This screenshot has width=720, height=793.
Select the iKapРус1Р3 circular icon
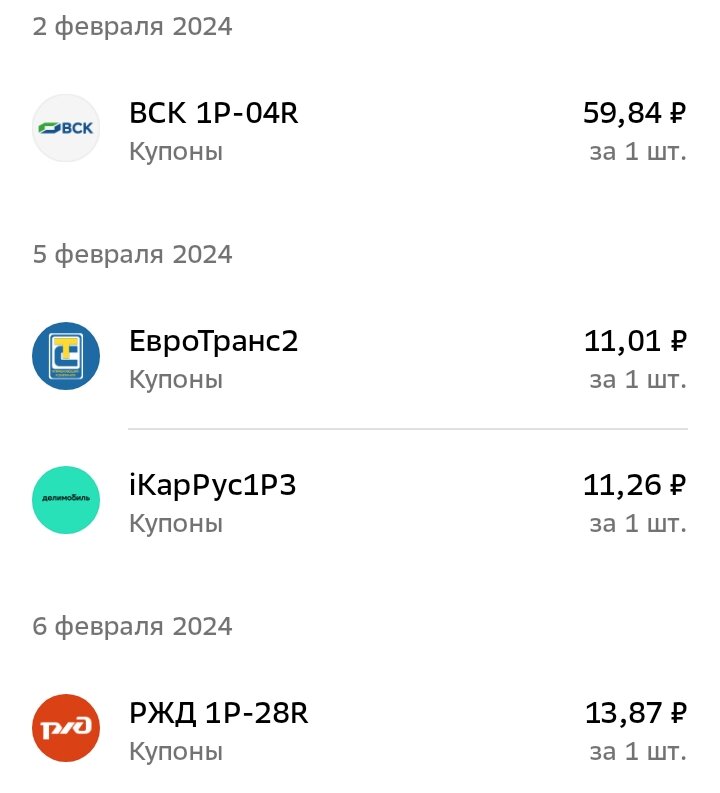[x=66, y=501]
